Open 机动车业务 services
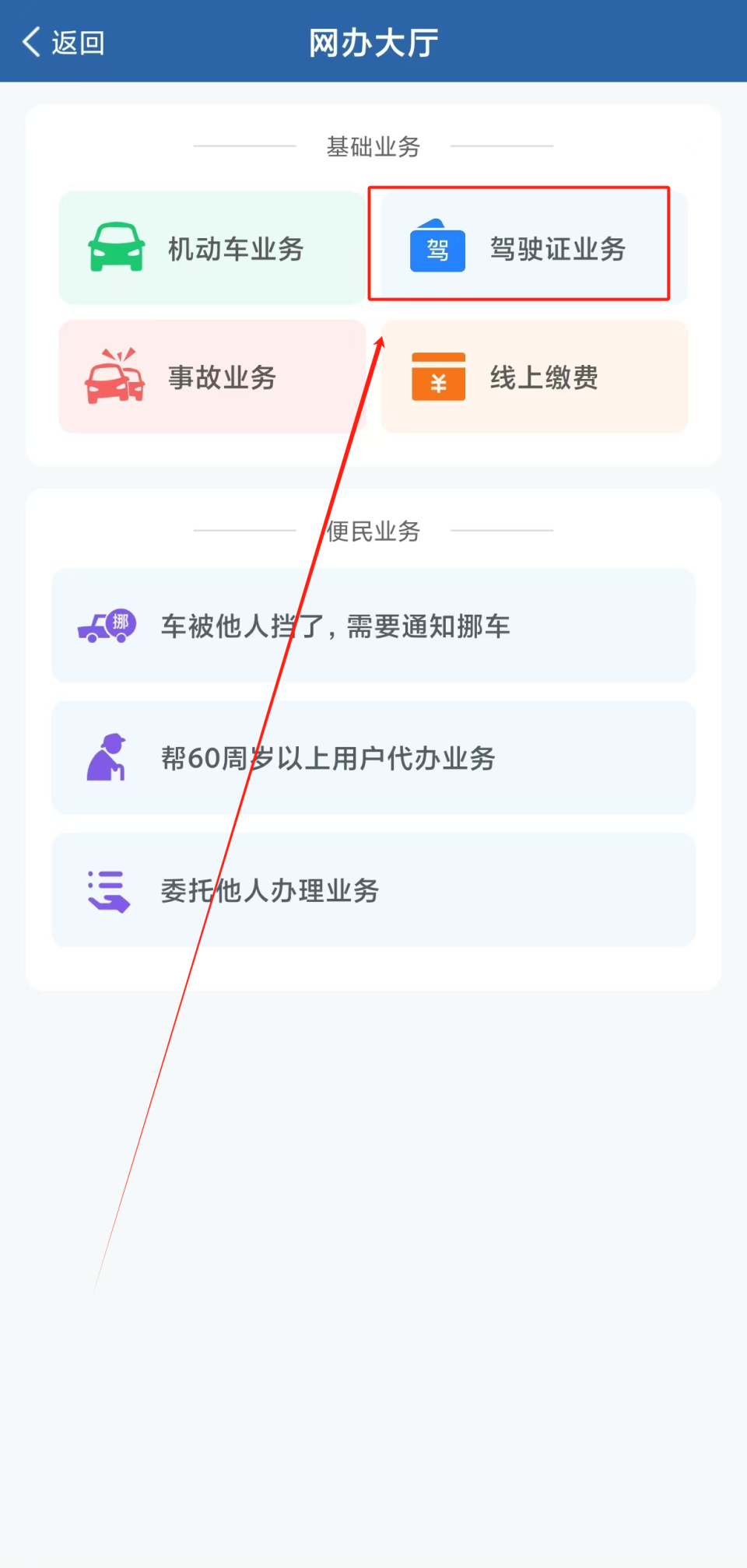 pos(233,249)
